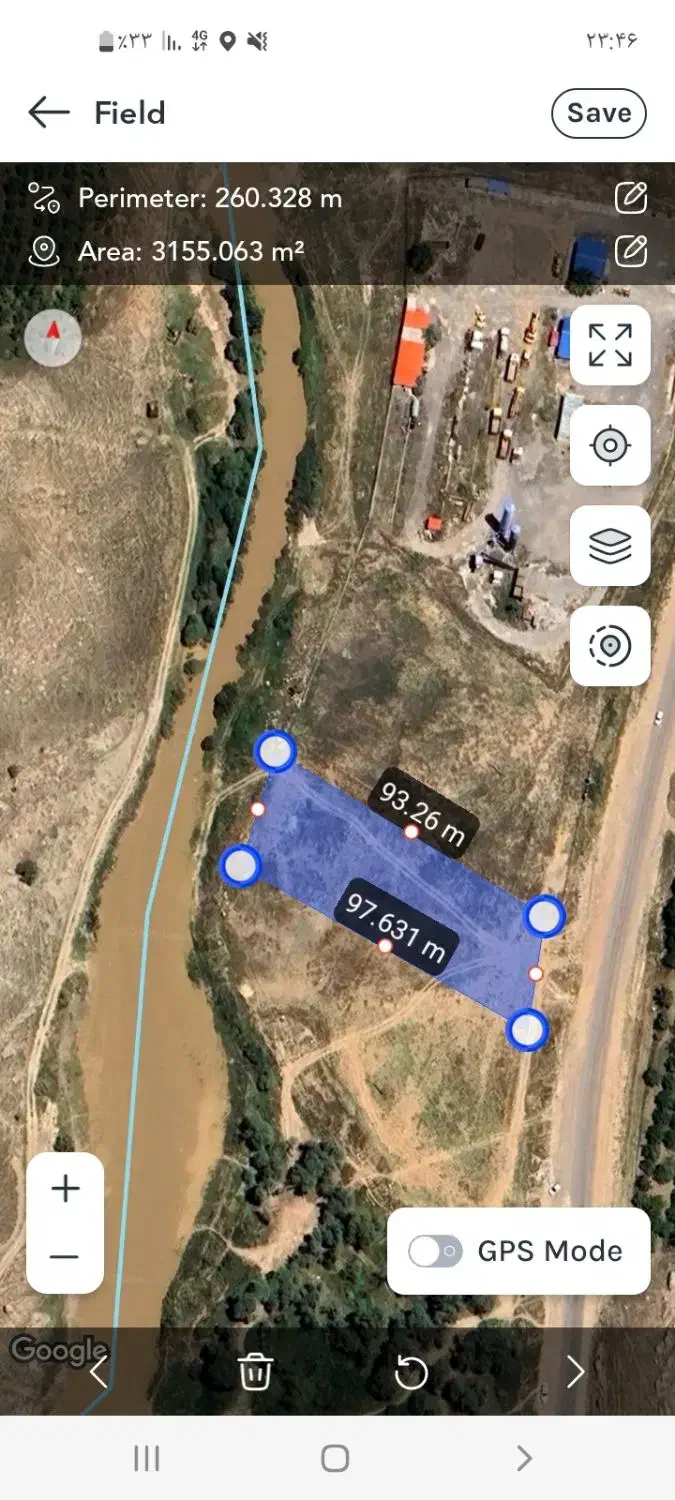Zoom in with the plus button

[65, 1189]
